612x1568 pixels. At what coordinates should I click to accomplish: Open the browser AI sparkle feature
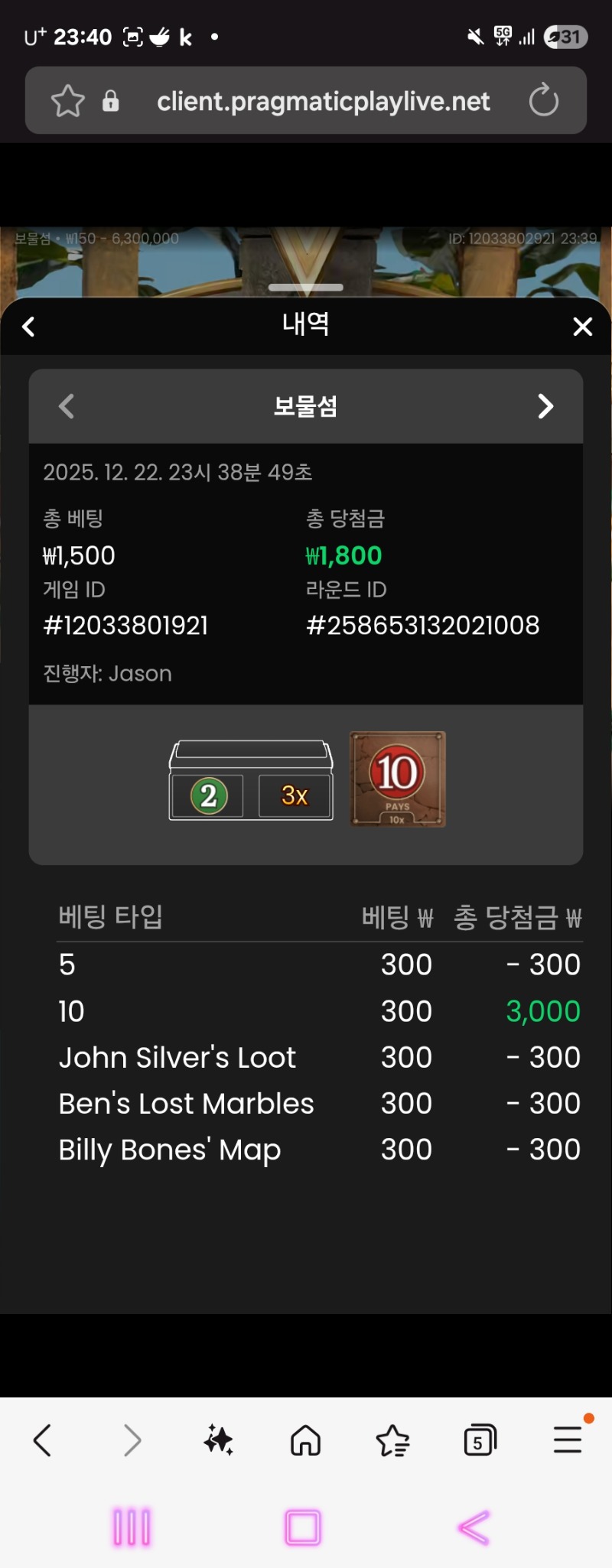click(219, 1440)
